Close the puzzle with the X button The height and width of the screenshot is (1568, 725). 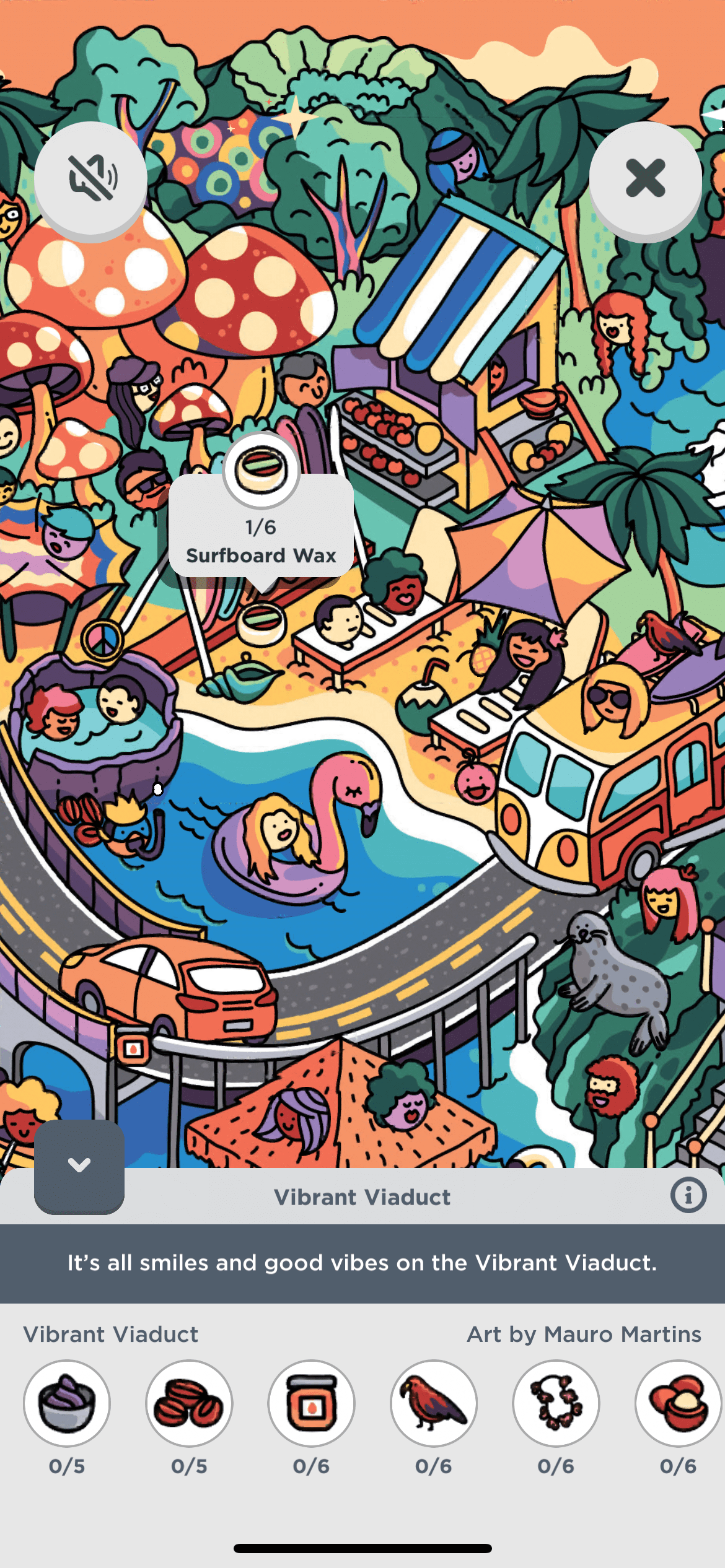point(645,179)
